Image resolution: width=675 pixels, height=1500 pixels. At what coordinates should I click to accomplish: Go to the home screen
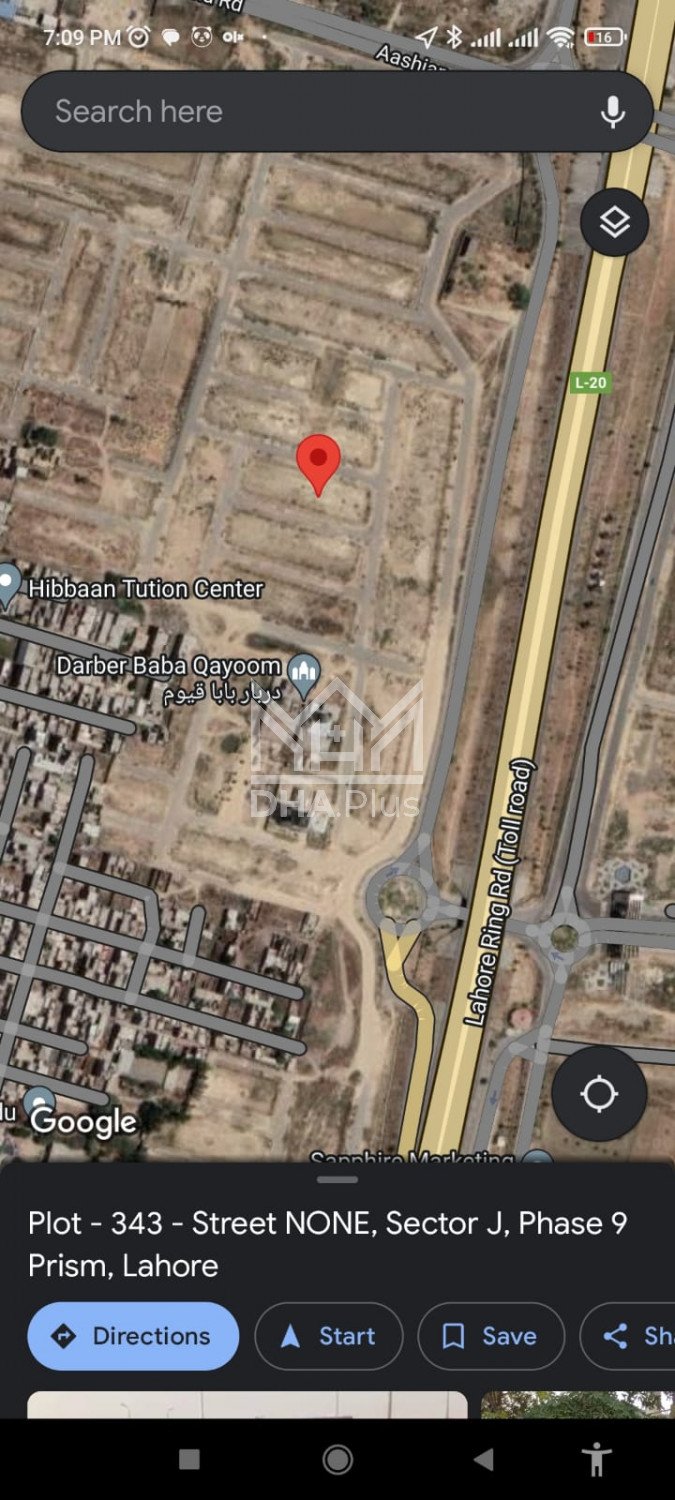pos(338,1460)
